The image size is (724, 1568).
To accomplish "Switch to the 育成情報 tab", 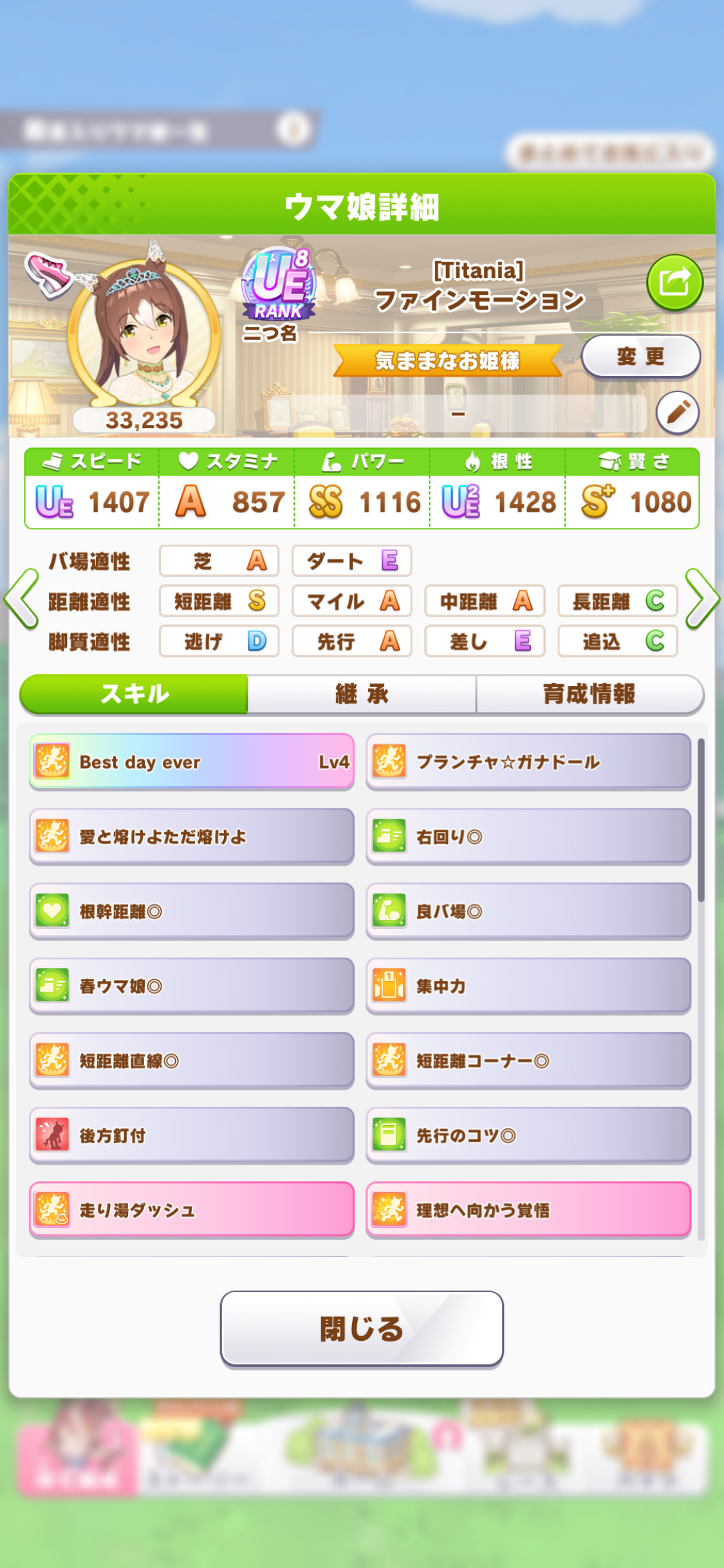I will click(x=589, y=694).
